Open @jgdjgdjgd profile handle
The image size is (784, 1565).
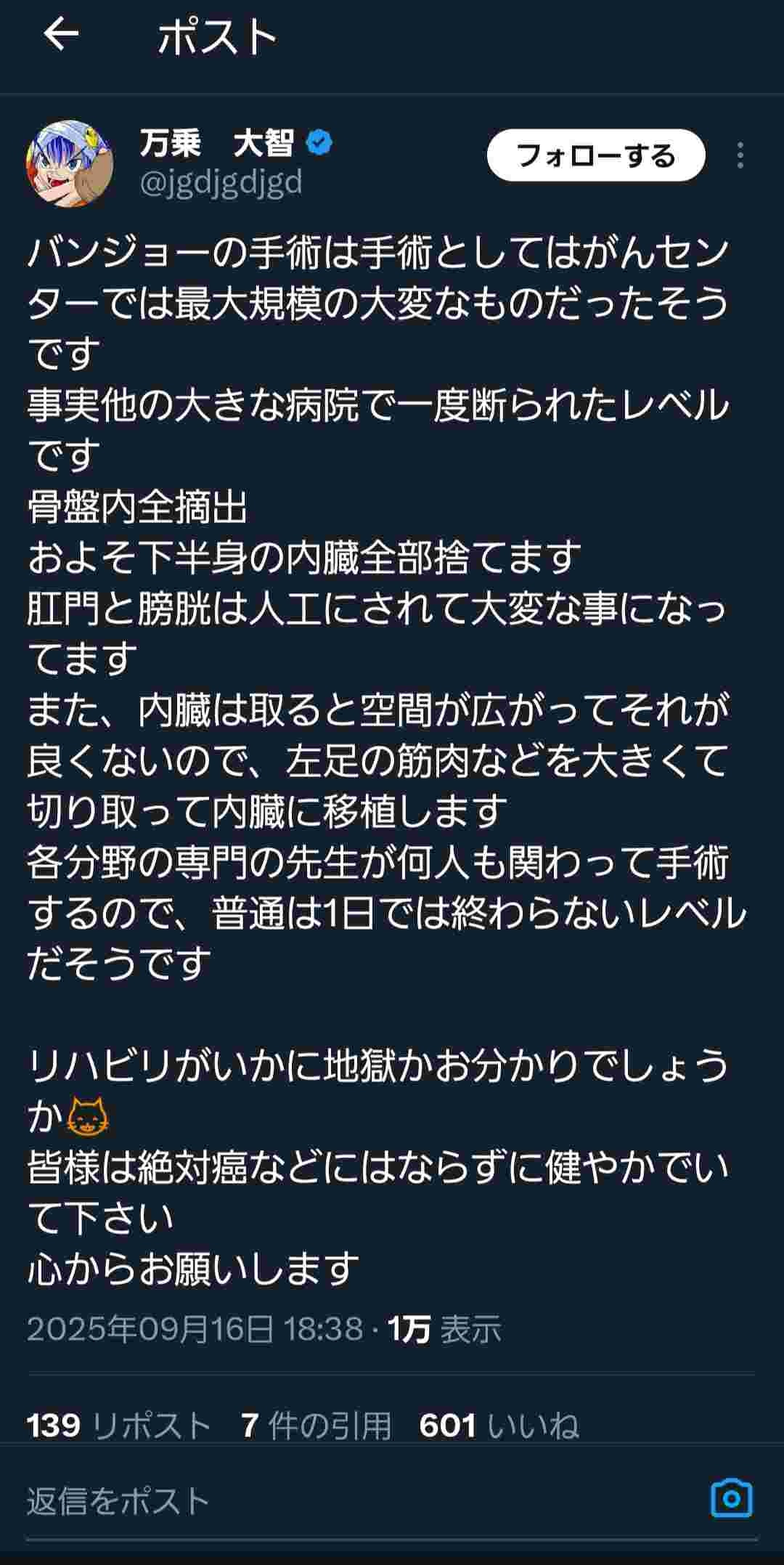[221, 183]
